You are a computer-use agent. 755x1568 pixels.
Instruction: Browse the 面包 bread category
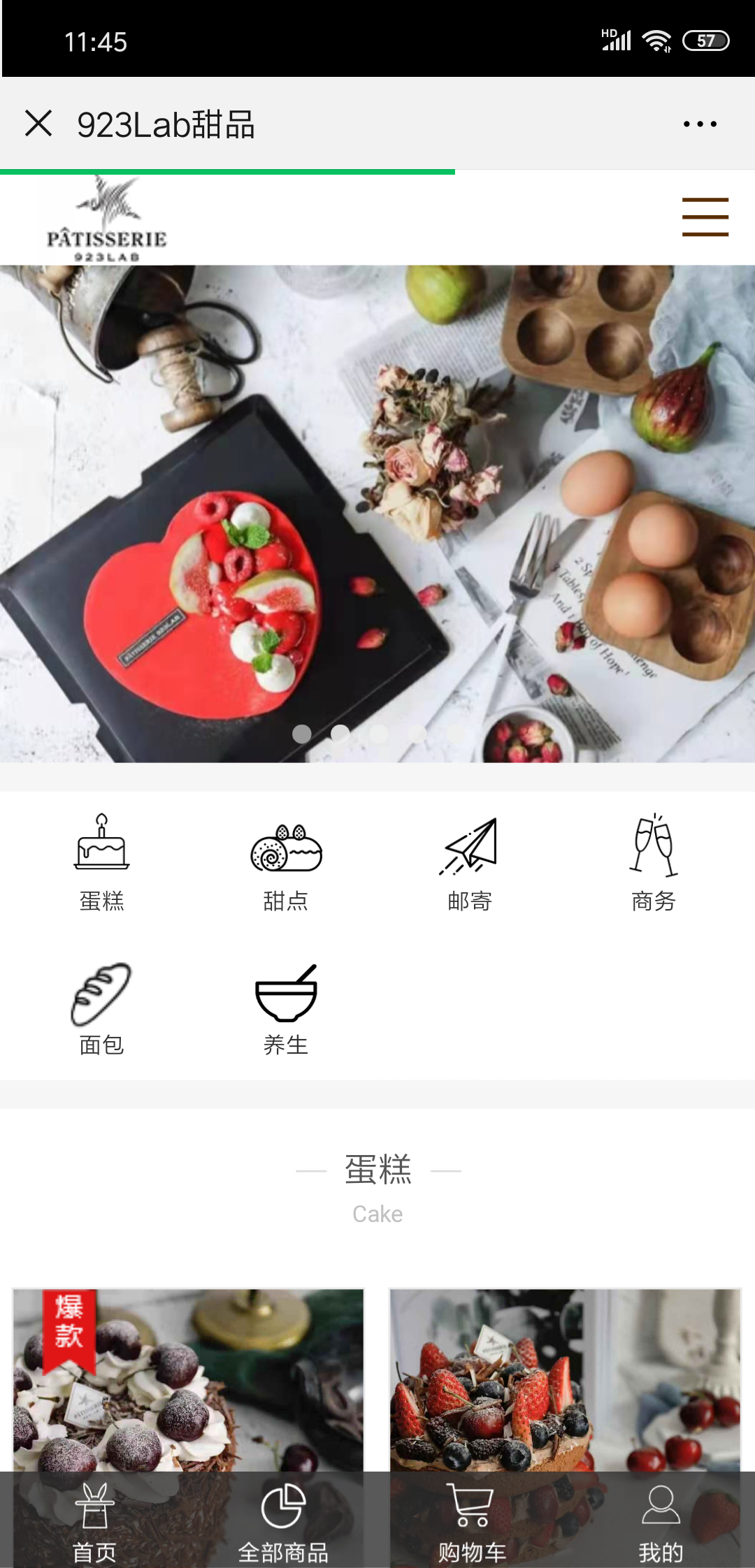coord(102,1008)
